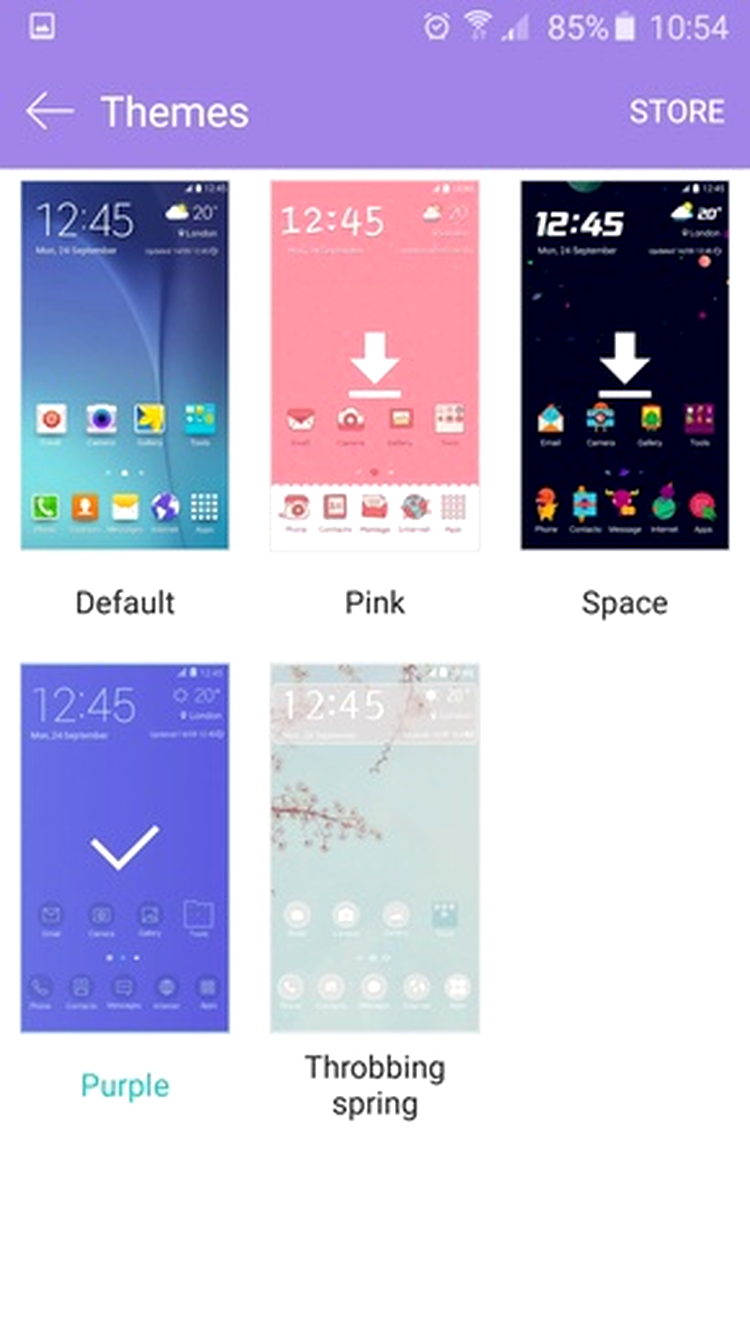The width and height of the screenshot is (750, 1332).
Task: Go back from Themes screen
Action: (50, 111)
